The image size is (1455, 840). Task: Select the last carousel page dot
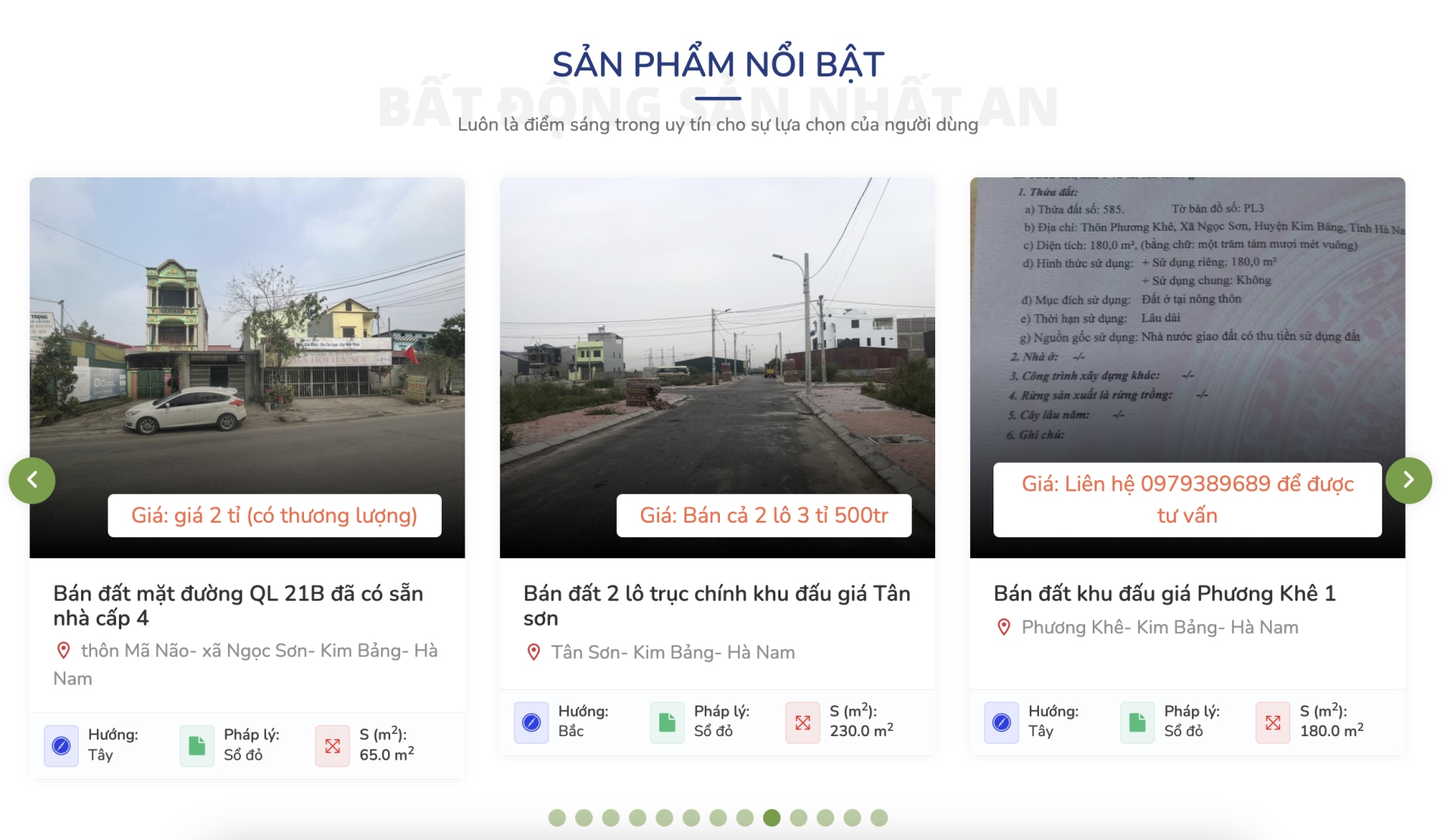point(879,817)
